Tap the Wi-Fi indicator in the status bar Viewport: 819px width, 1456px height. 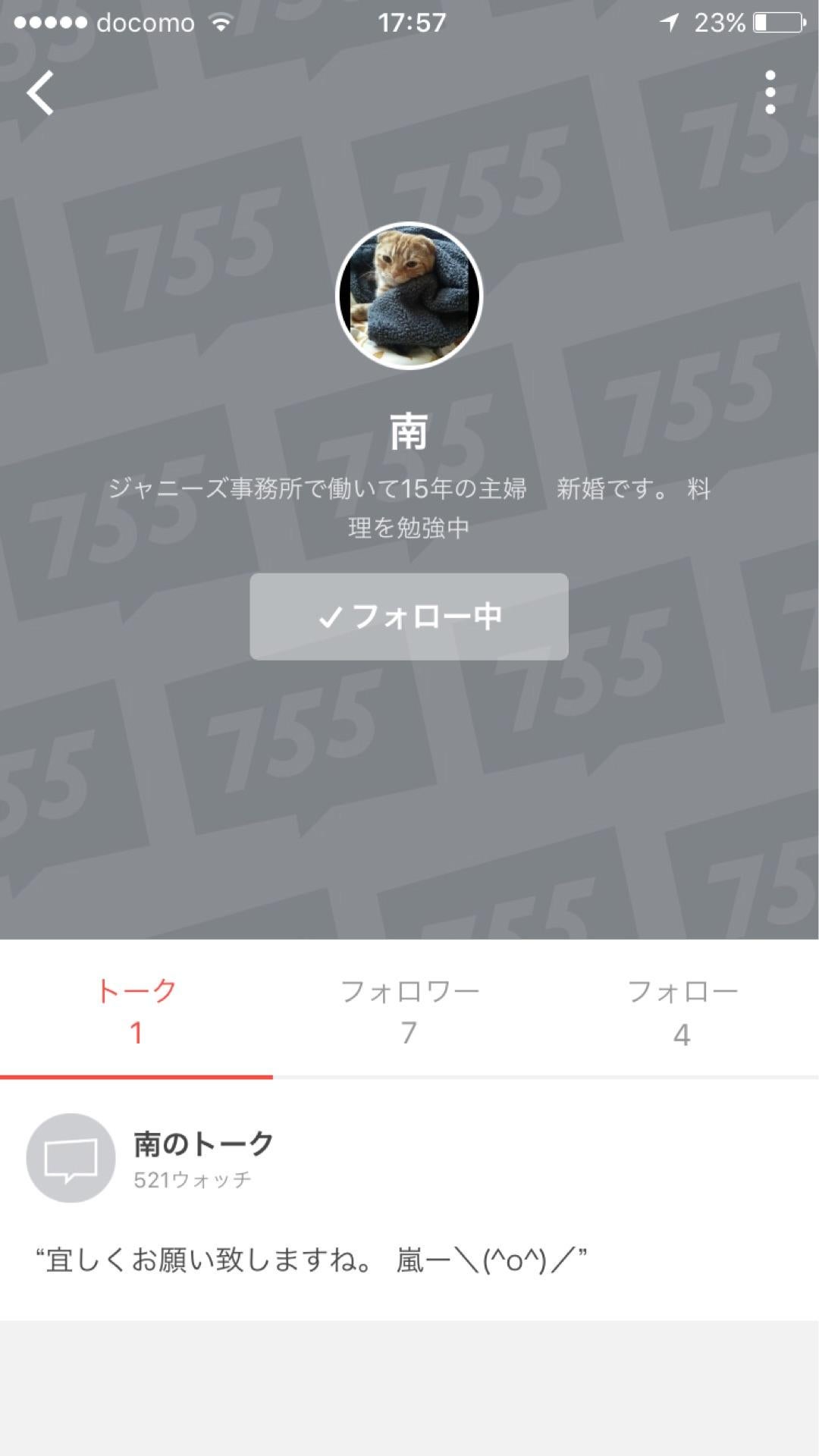coord(221,23)
